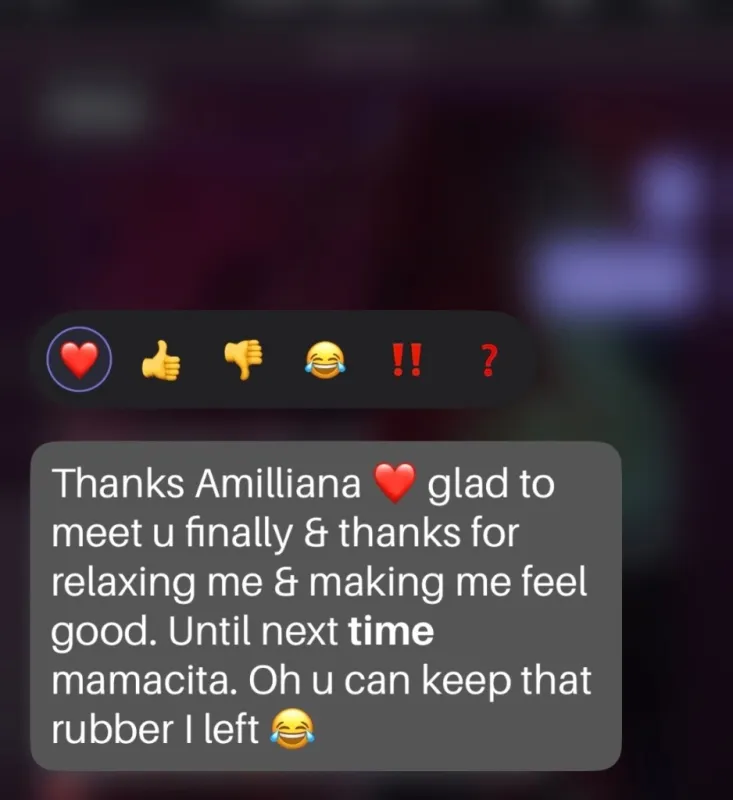Image resolution: width=733 pixels, height=800 pixels.
Task: React with the heart tapback
Action: tap(79, 360)
